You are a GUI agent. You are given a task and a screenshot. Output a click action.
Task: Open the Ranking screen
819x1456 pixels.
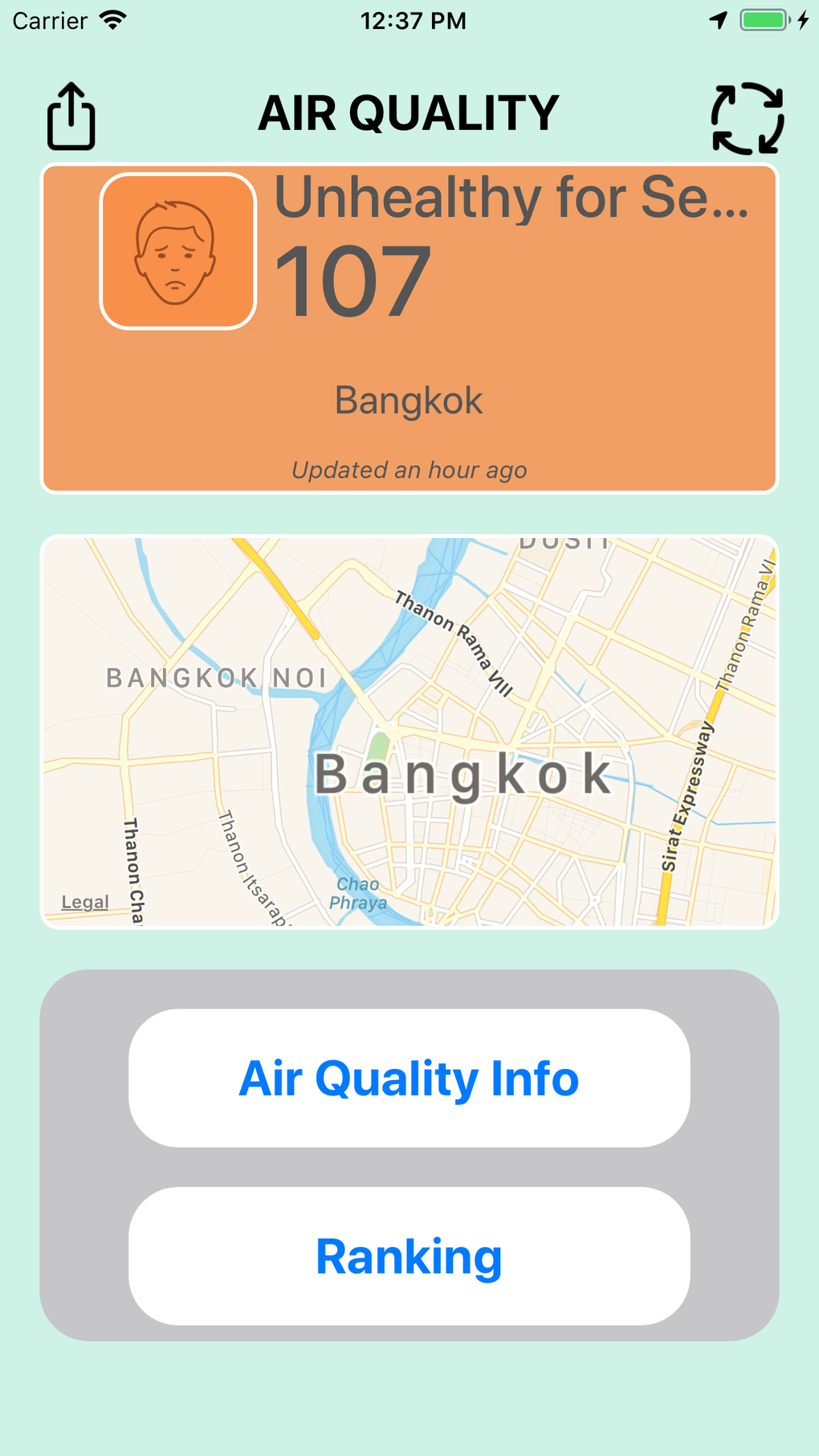tap(408, 1257)
